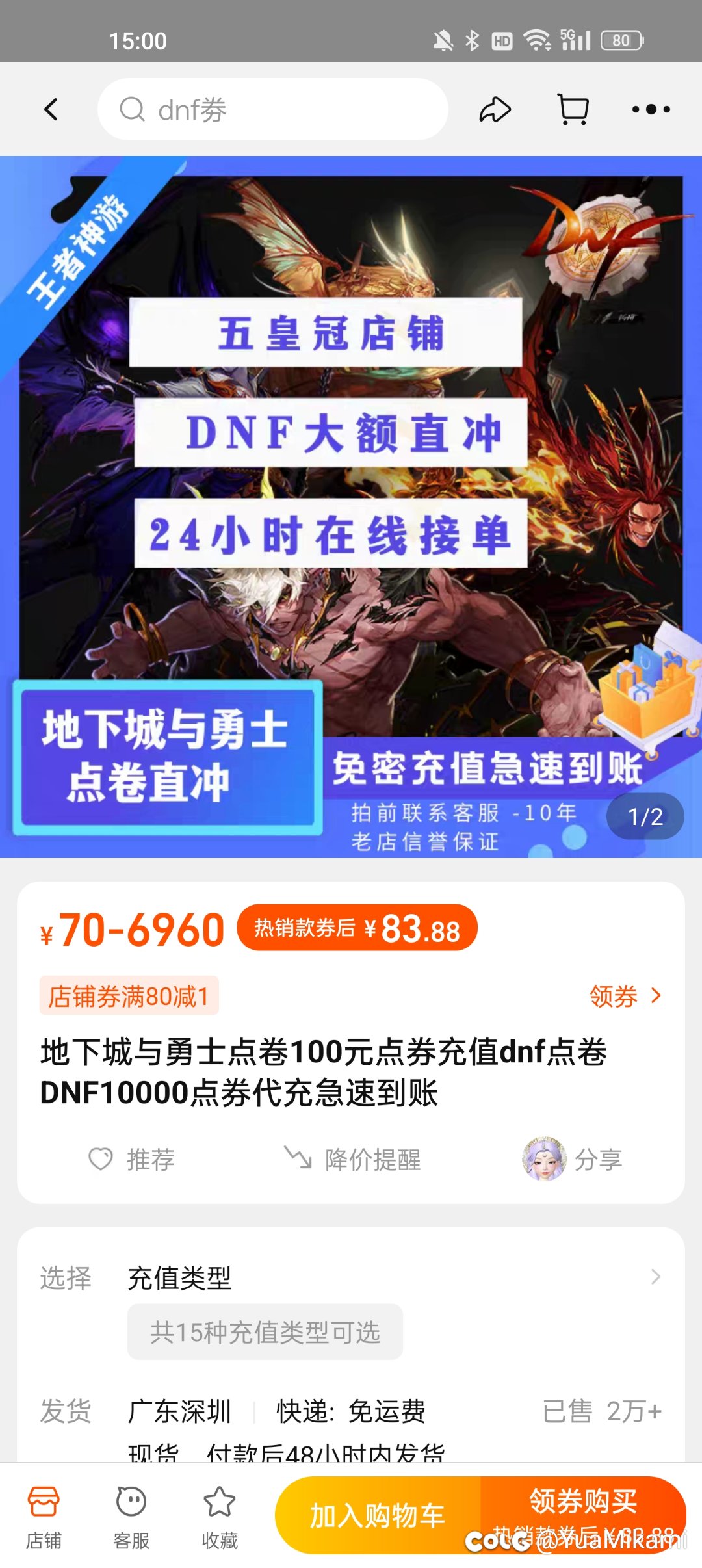Open the 发货 shipping info row

click(x=351, y=1411)
